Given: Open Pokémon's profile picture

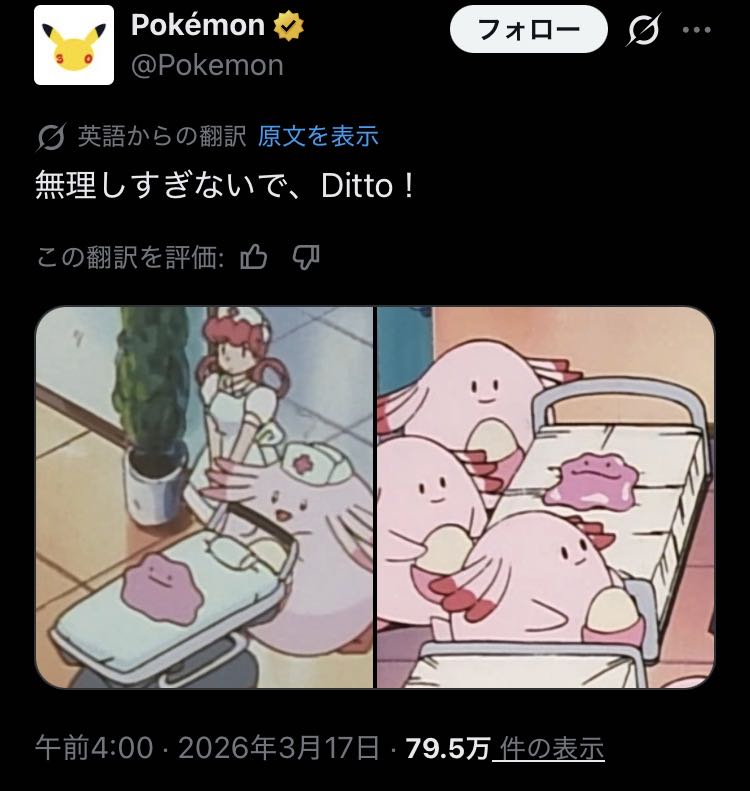Looking at the screenshot, I should (75, 45).
